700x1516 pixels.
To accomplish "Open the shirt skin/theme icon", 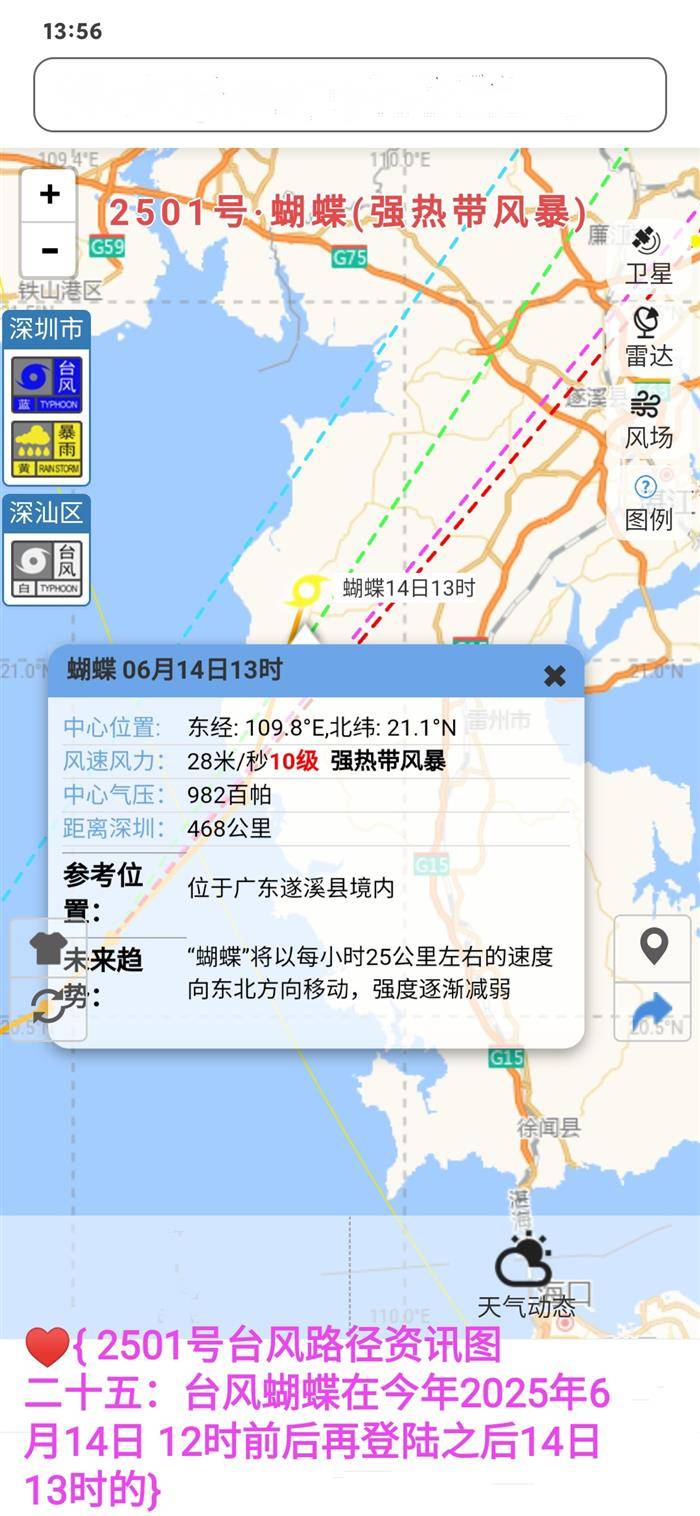I will point(49,947).
